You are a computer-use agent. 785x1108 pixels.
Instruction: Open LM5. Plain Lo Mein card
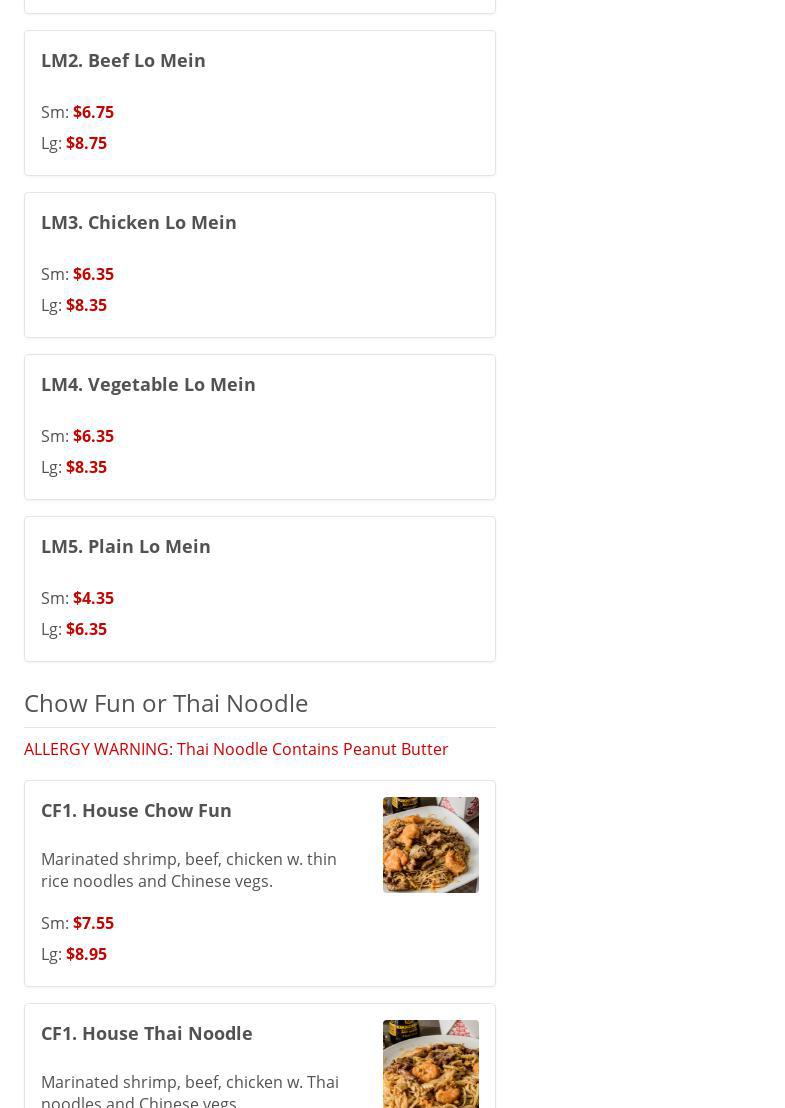coord(126,546)
